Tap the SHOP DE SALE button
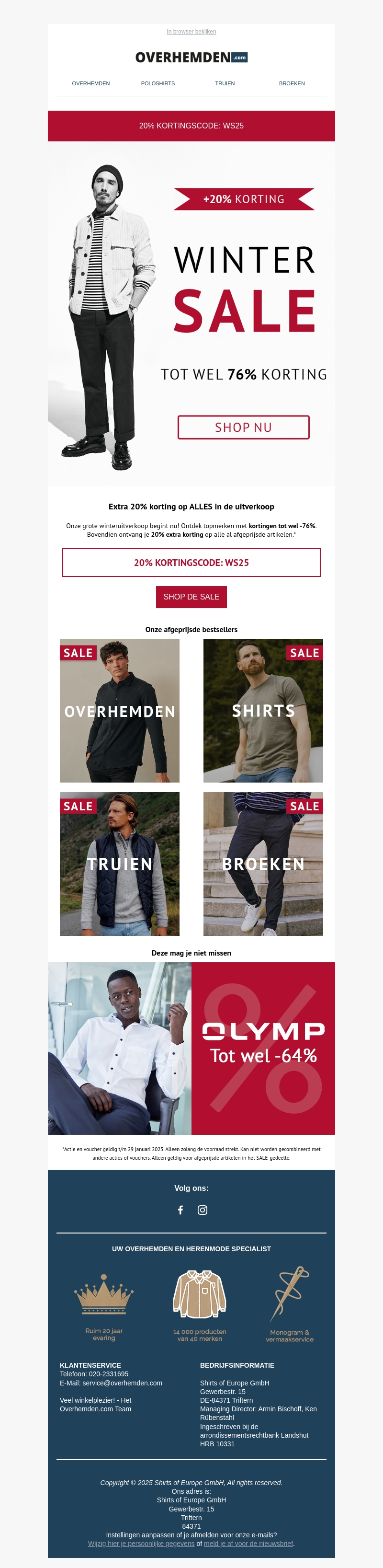 tap(191, 597)
